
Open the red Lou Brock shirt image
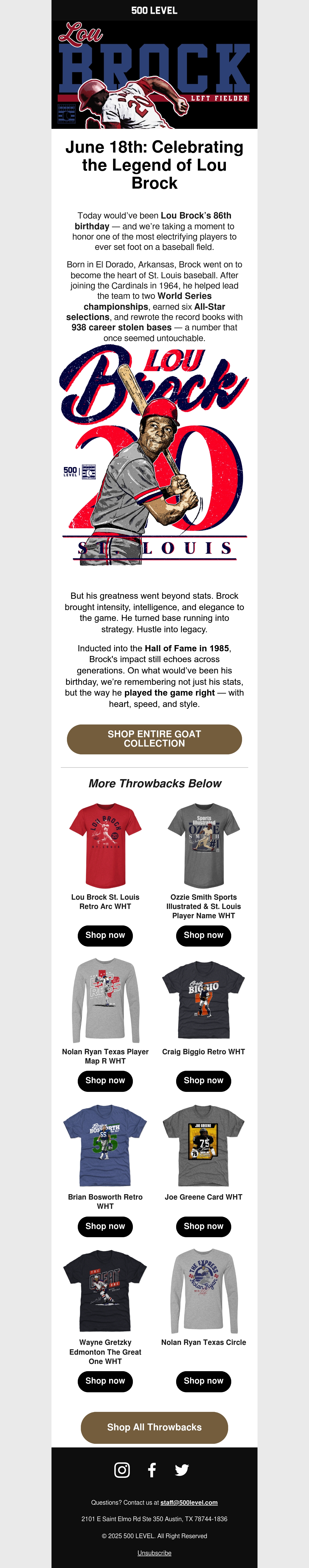point(105,846)
